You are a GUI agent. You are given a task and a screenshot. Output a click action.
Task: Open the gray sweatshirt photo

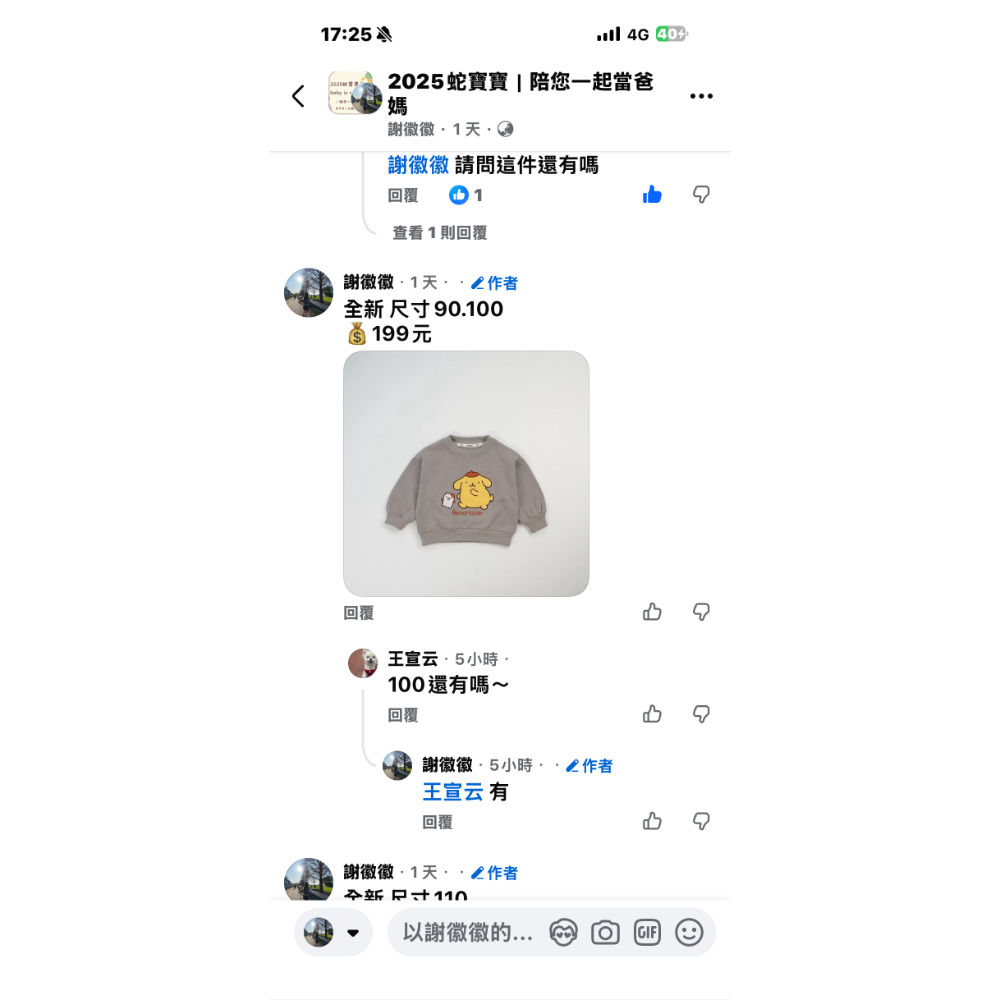click(x=466, y=473)
